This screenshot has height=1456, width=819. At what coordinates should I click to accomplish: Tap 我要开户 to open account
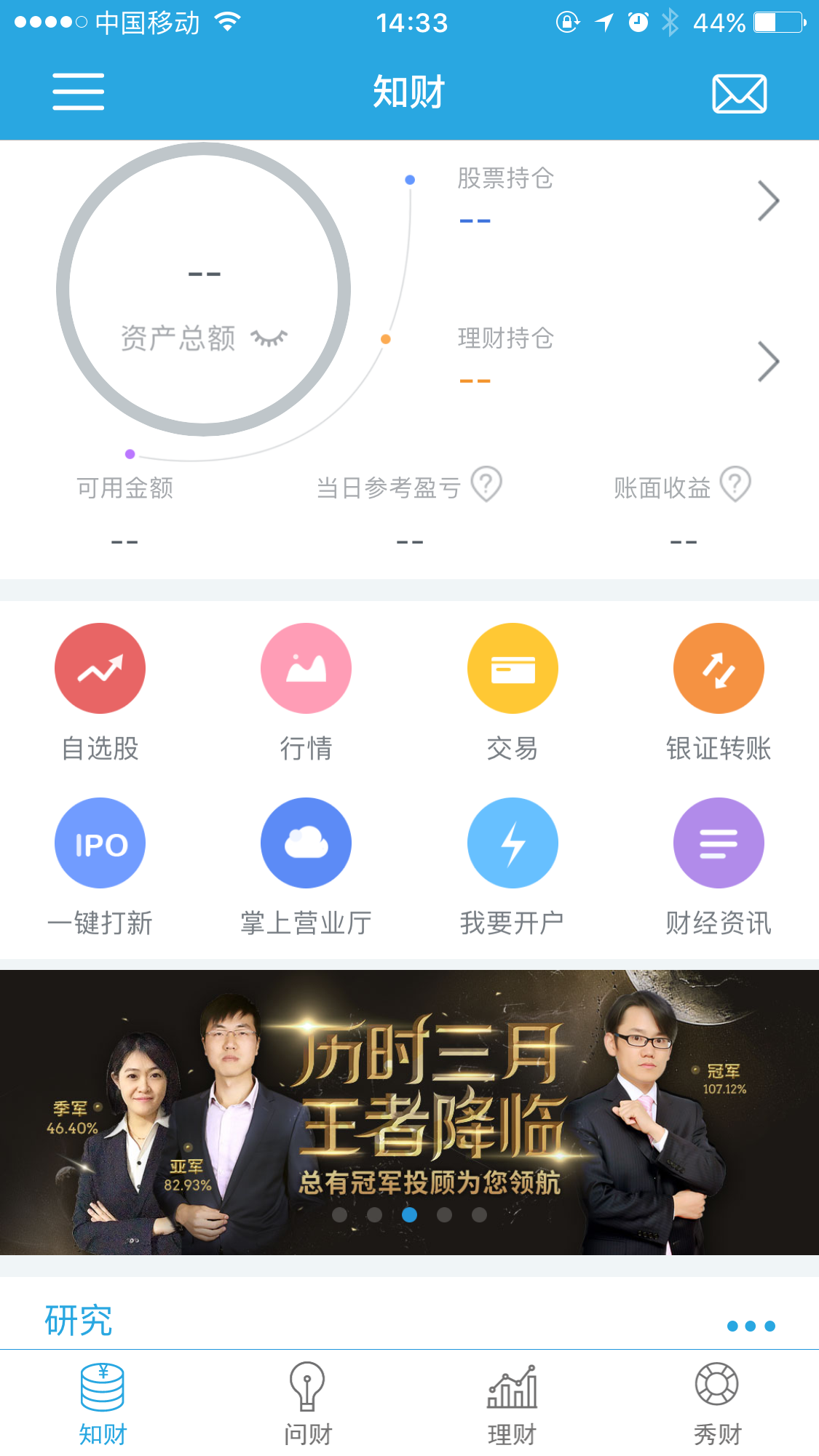coord(512,842)
